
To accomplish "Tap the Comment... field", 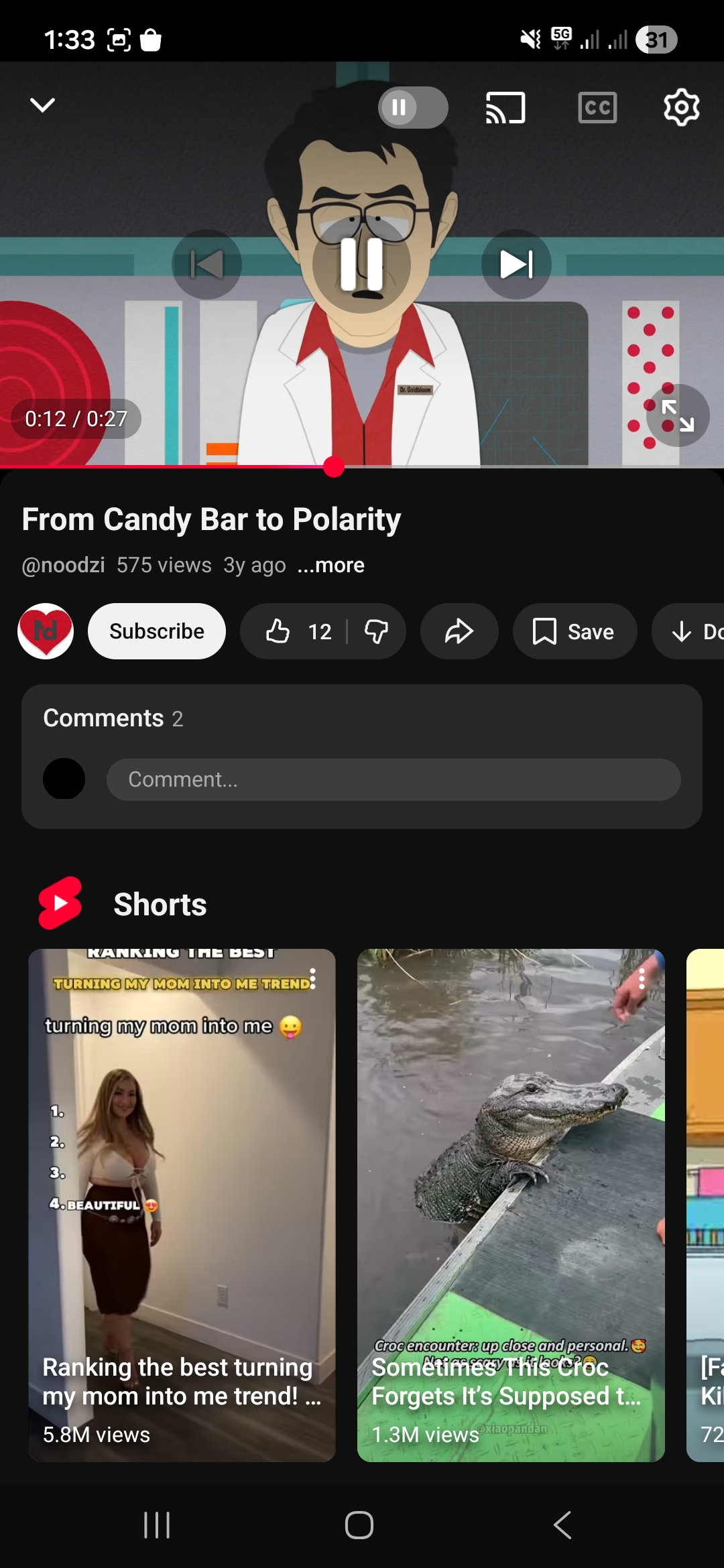I will 394,779.
